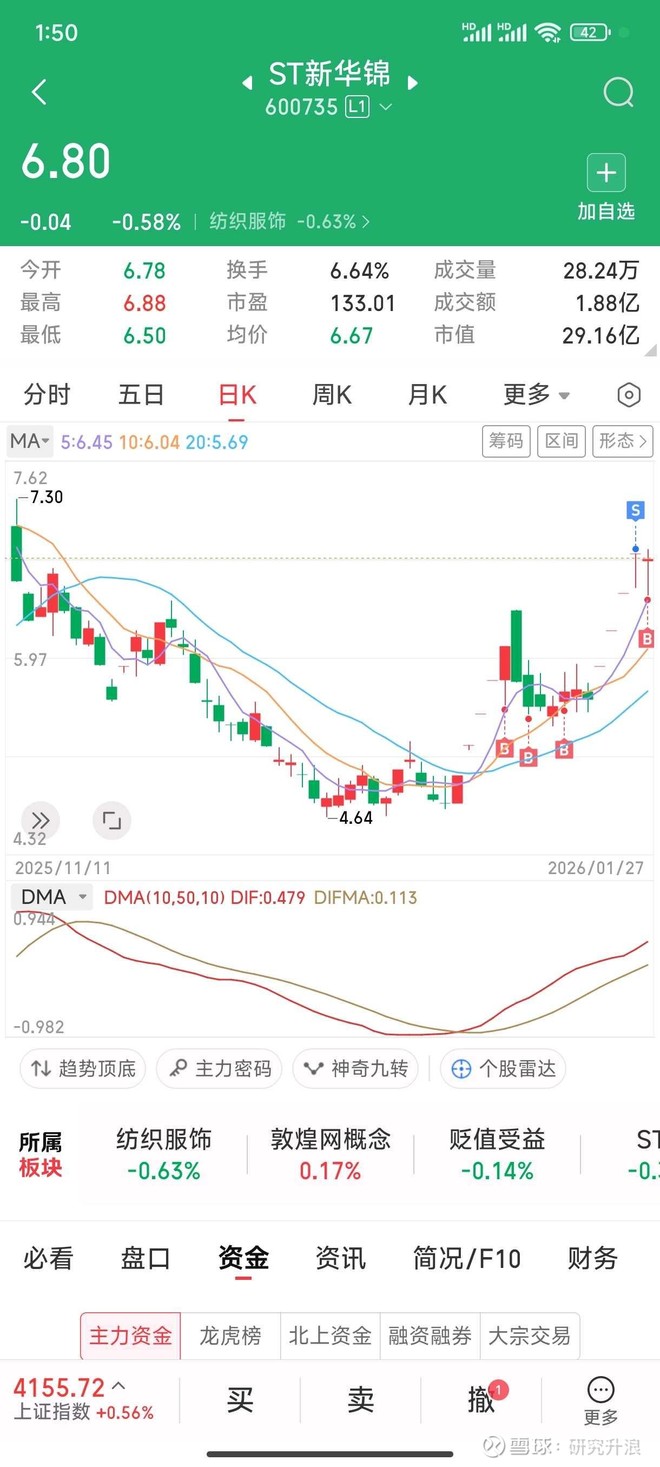Open the DMA indicator selector
Image resolution: width=660 pixels, height=1467 pixels.
[54, 897]
